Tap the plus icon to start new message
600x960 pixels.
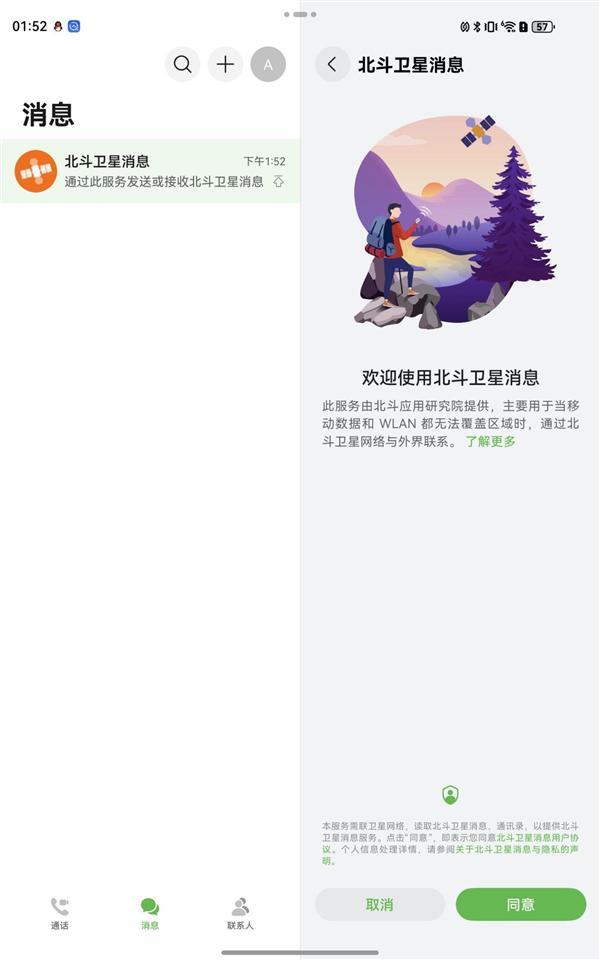(226, 64)
